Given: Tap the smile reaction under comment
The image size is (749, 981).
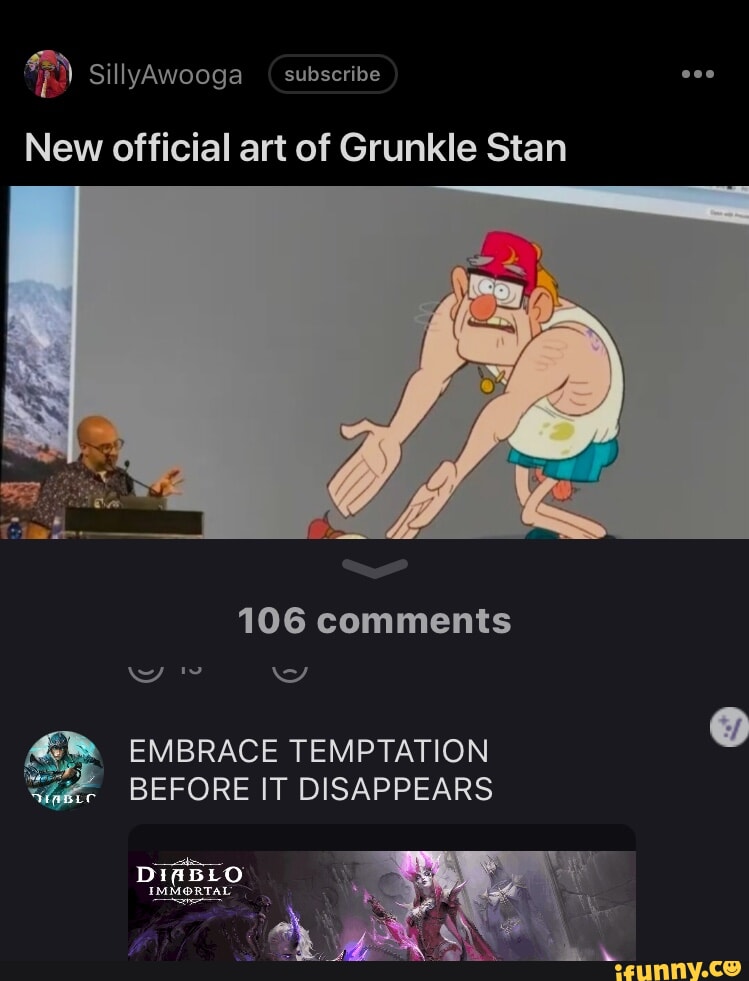Looking at the screenshot, I should point(146,669).
